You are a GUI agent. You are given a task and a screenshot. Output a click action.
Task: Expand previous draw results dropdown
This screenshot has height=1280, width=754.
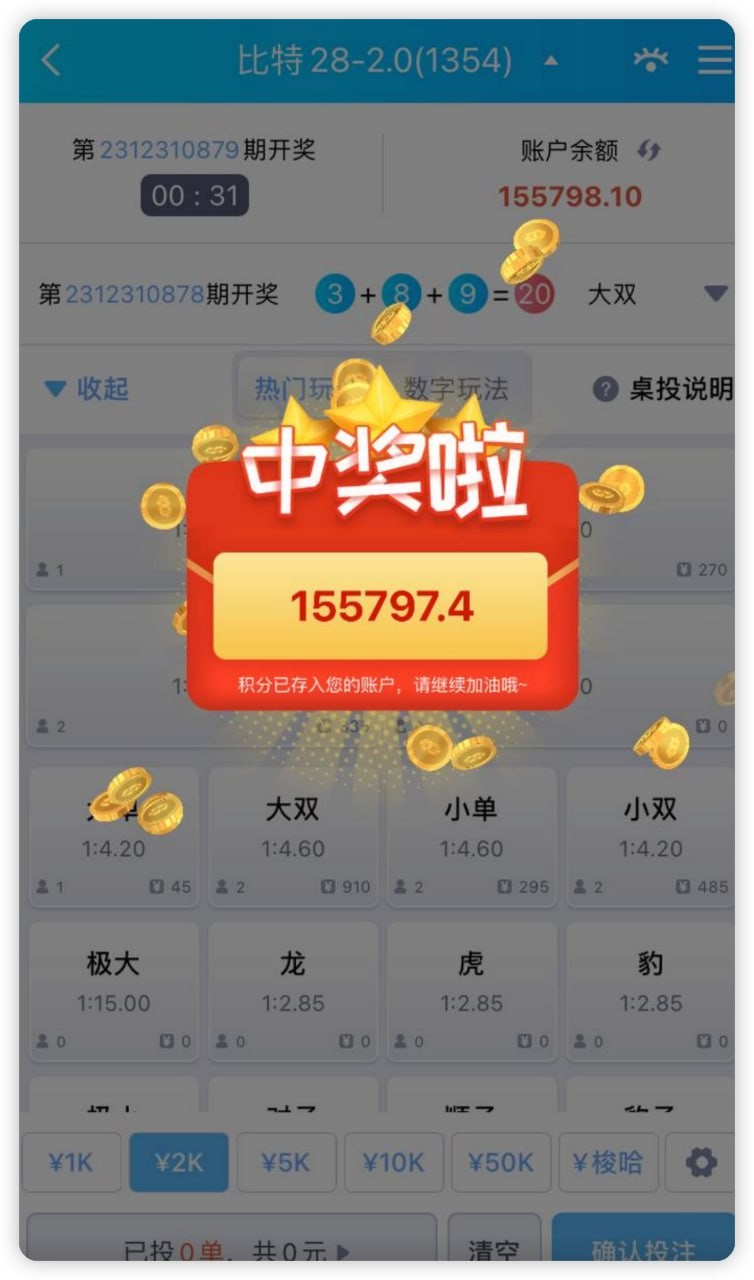(x=714, y=294)
